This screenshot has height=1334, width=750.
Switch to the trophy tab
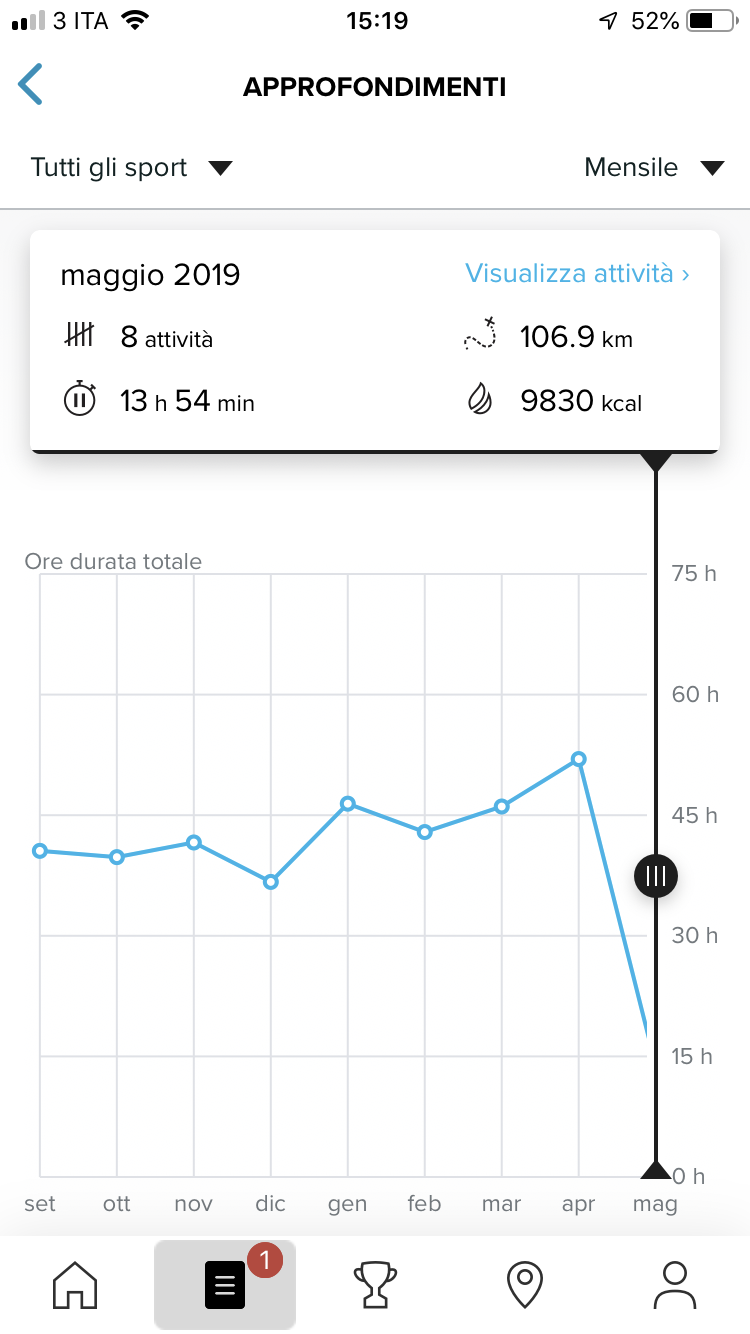(375, 1284)
